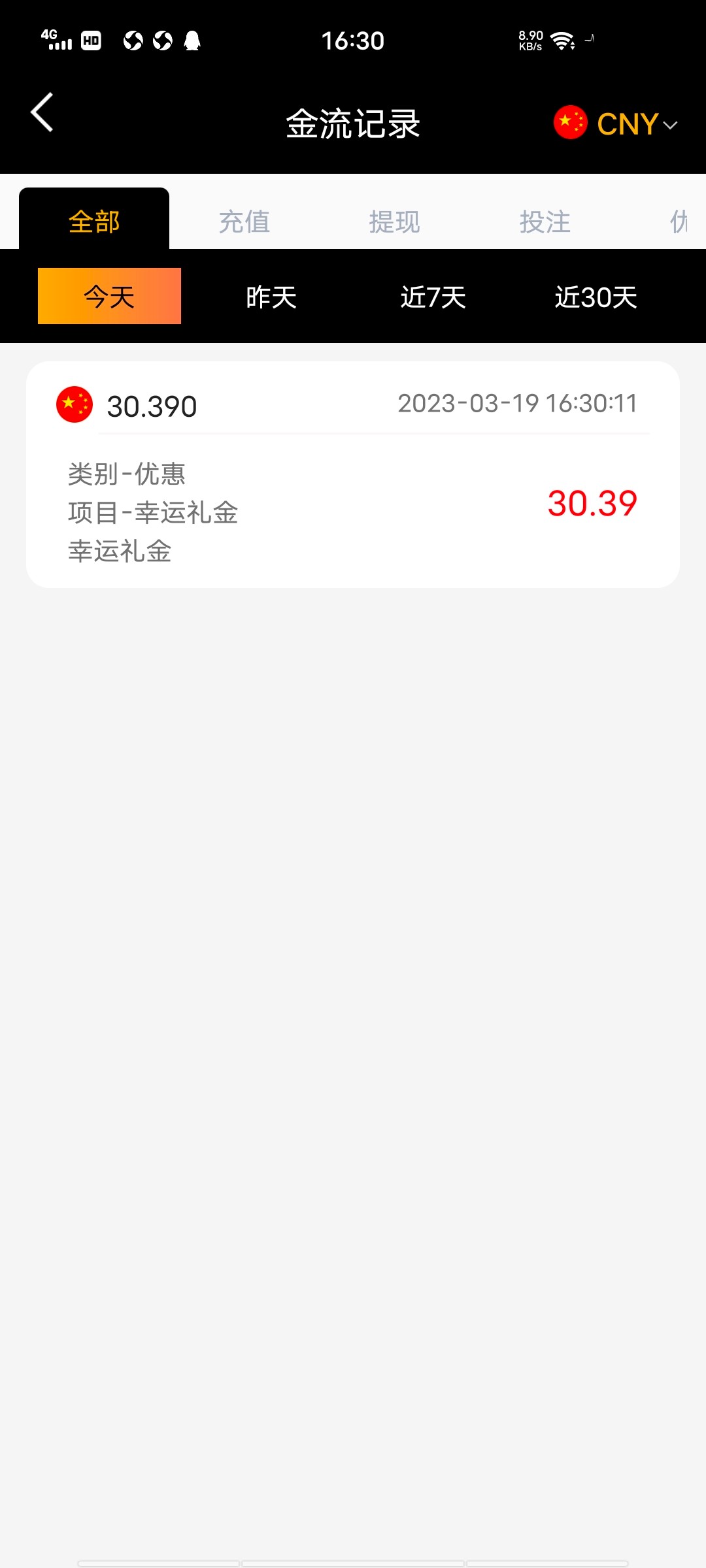Select the 今天 date filter

click(x=109, y=297)
